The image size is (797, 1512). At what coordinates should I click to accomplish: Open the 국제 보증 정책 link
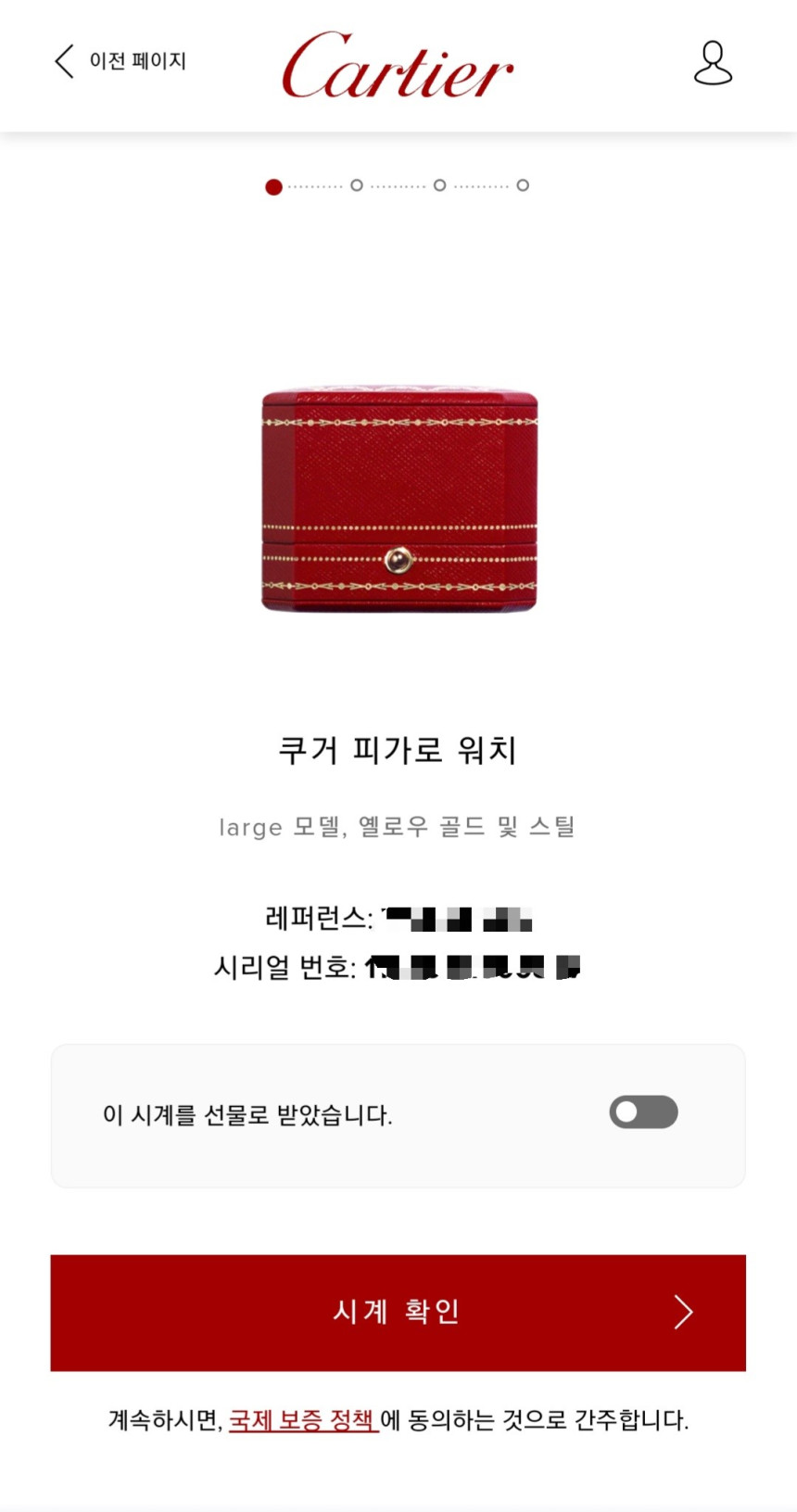pyautogui.click(x=303, y=1419)
